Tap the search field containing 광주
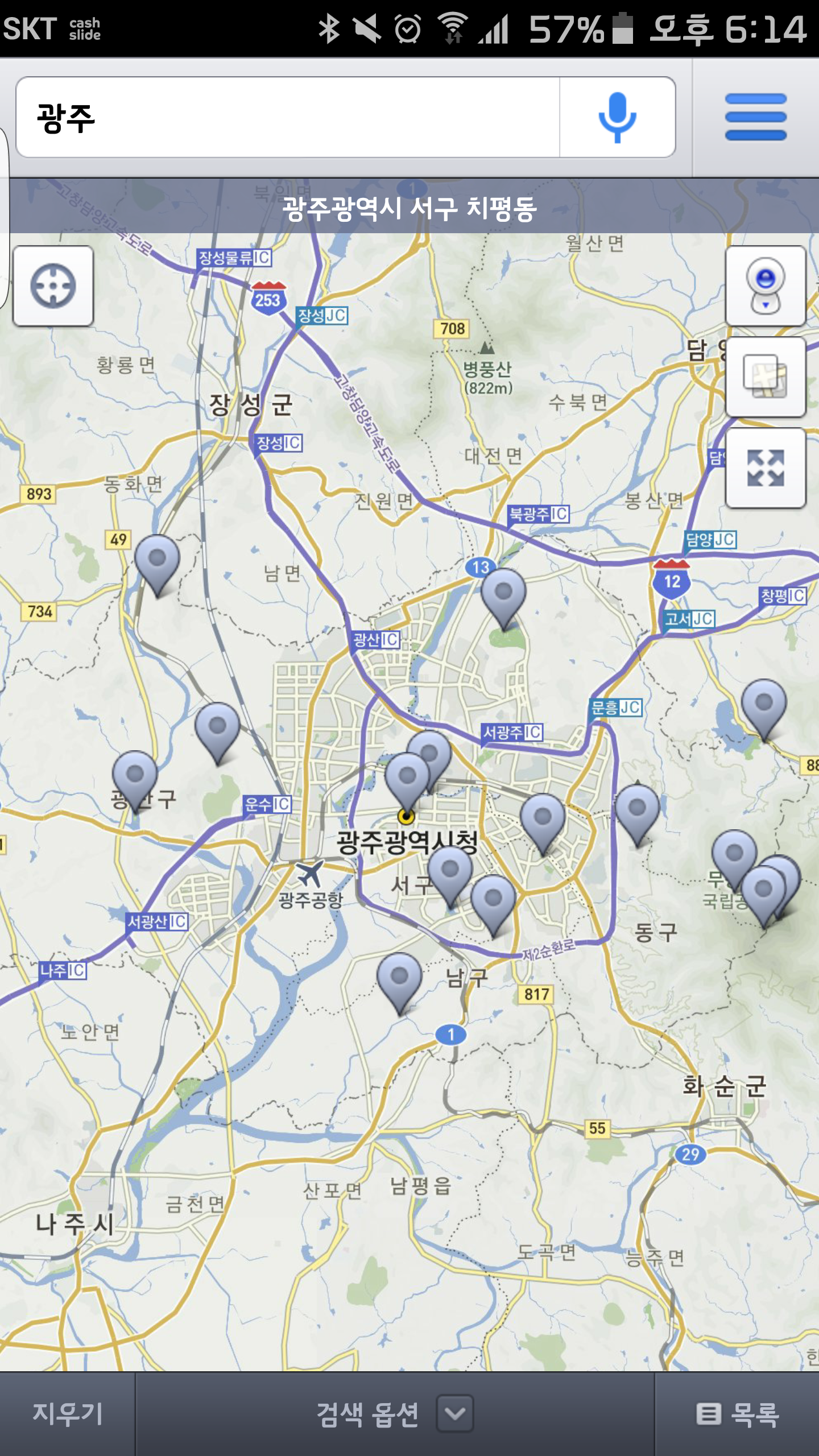The image size is (819, 1456). click(x=288, y=118)
